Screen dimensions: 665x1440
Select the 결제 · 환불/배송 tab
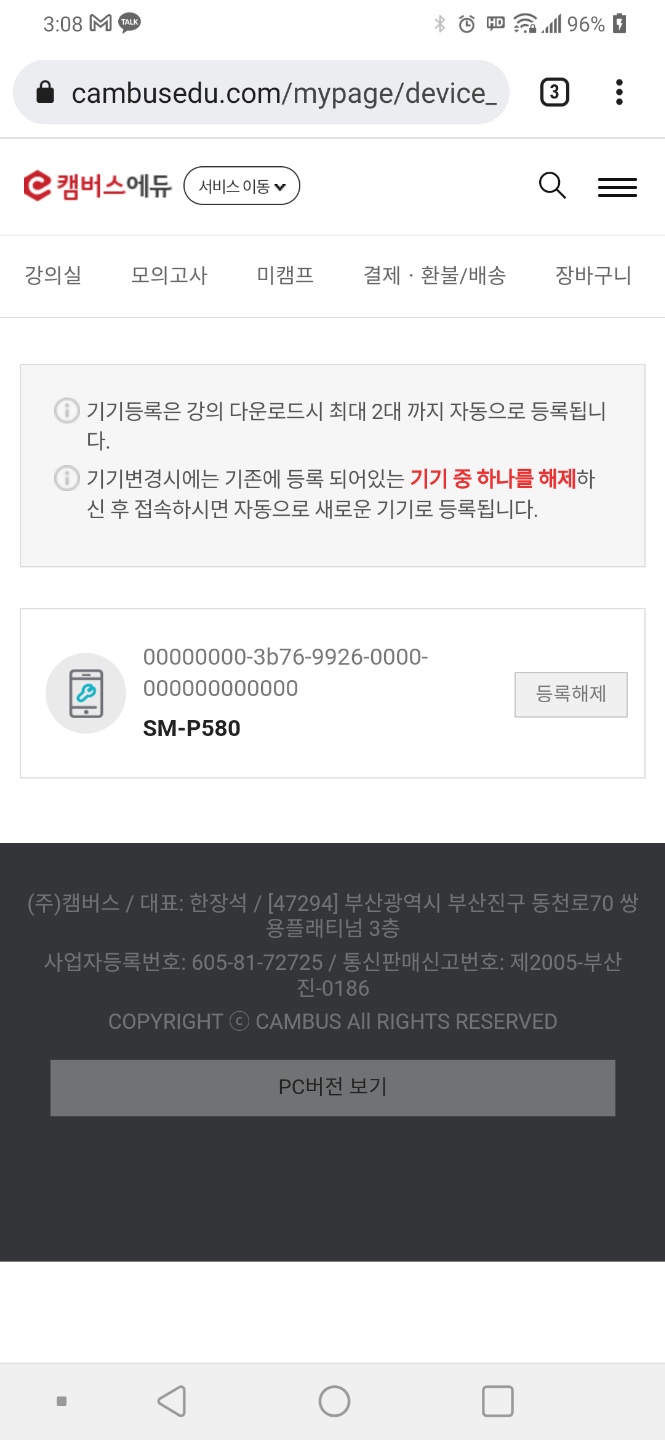tap(434, 276)
